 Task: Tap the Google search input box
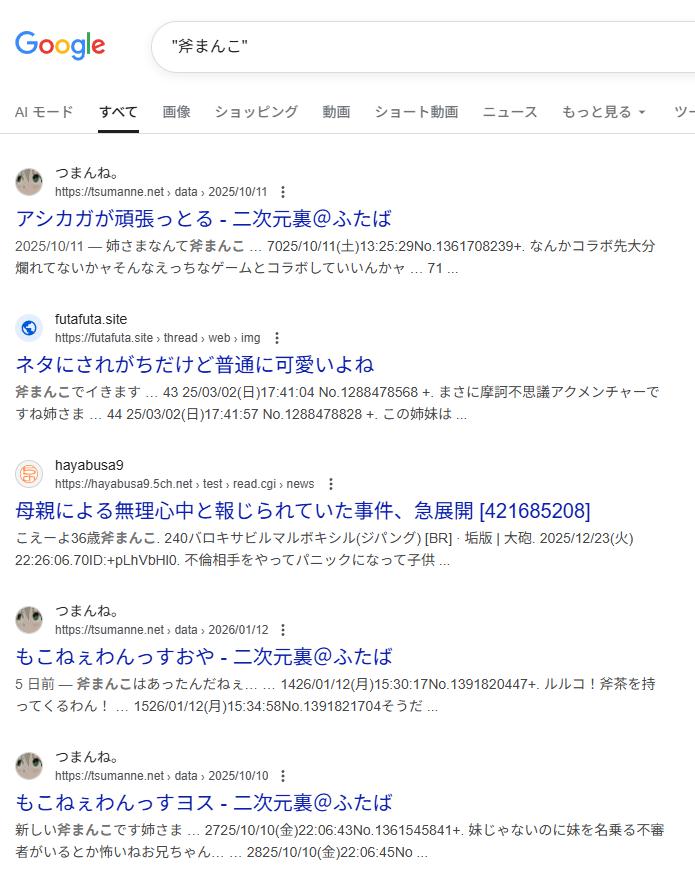point(424,47)
